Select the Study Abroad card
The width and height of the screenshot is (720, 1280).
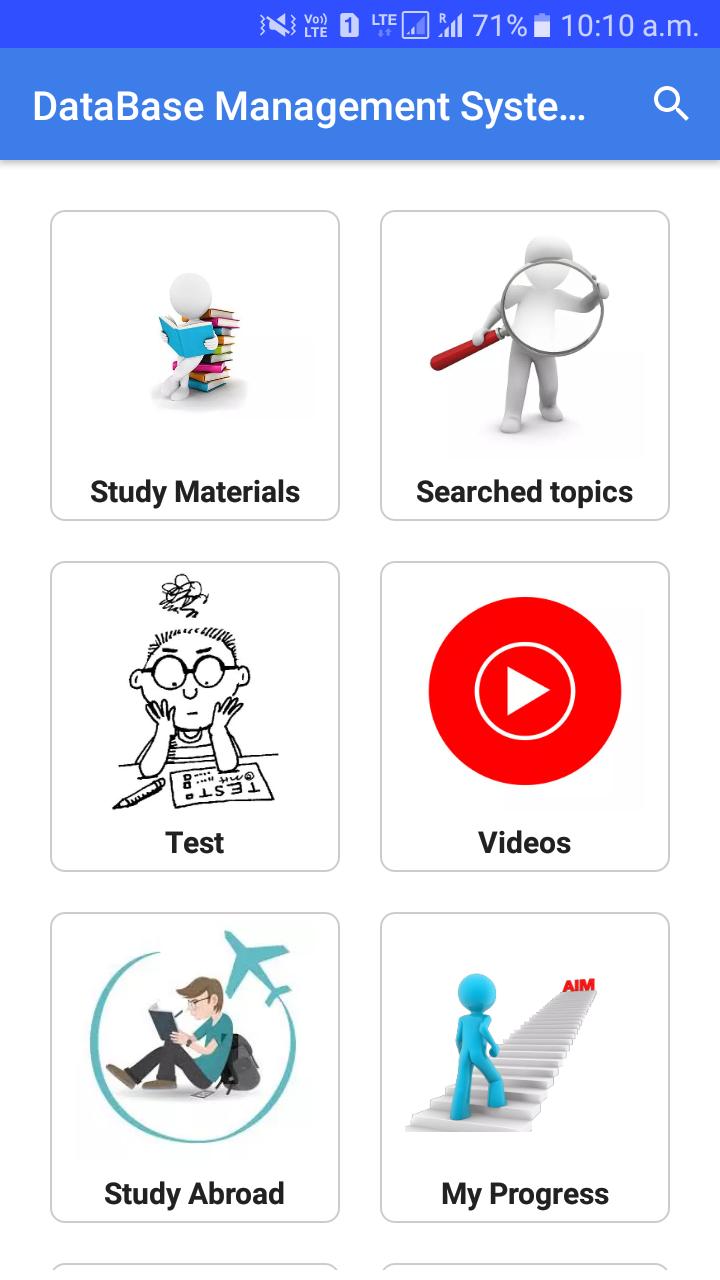click(195, 1067)
